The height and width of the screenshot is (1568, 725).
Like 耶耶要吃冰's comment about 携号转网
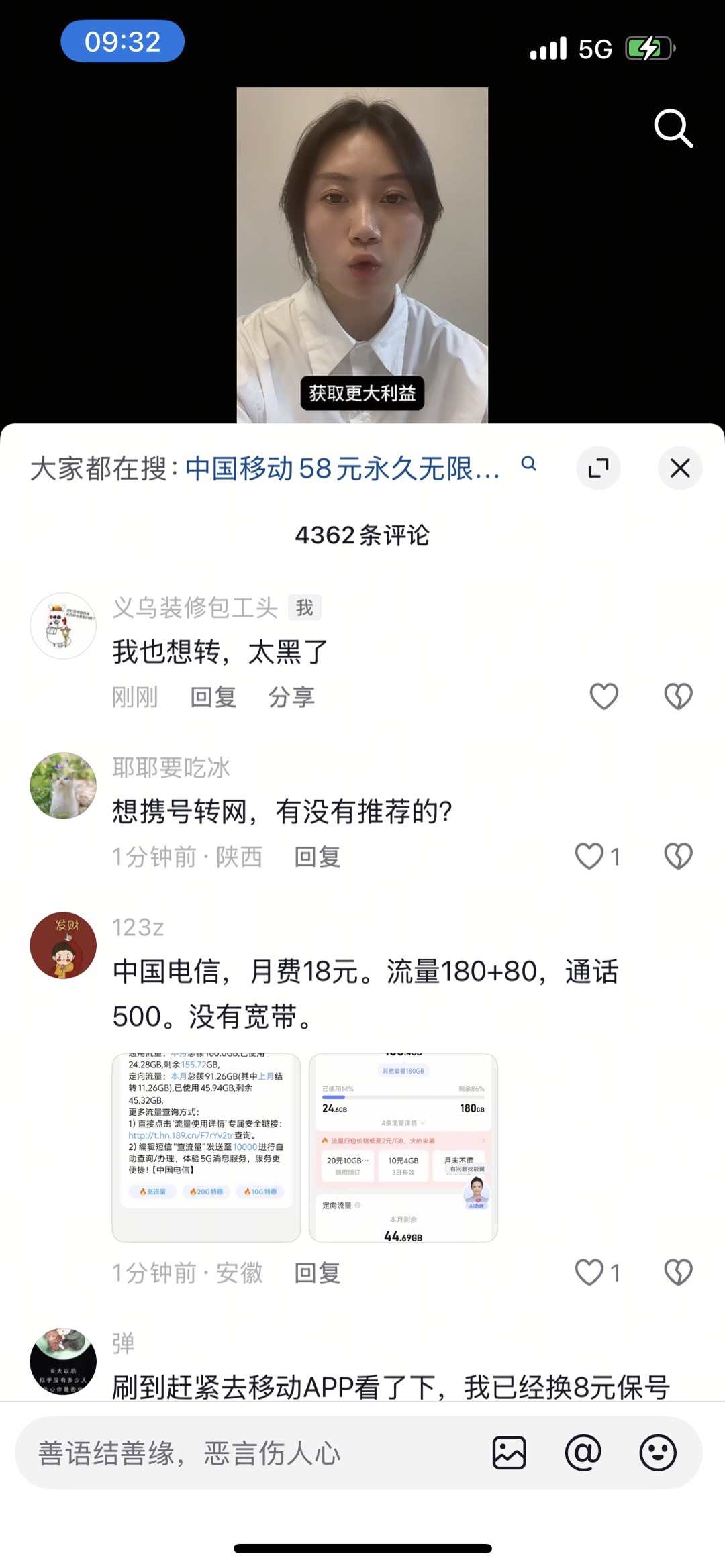tap(590, 856)
